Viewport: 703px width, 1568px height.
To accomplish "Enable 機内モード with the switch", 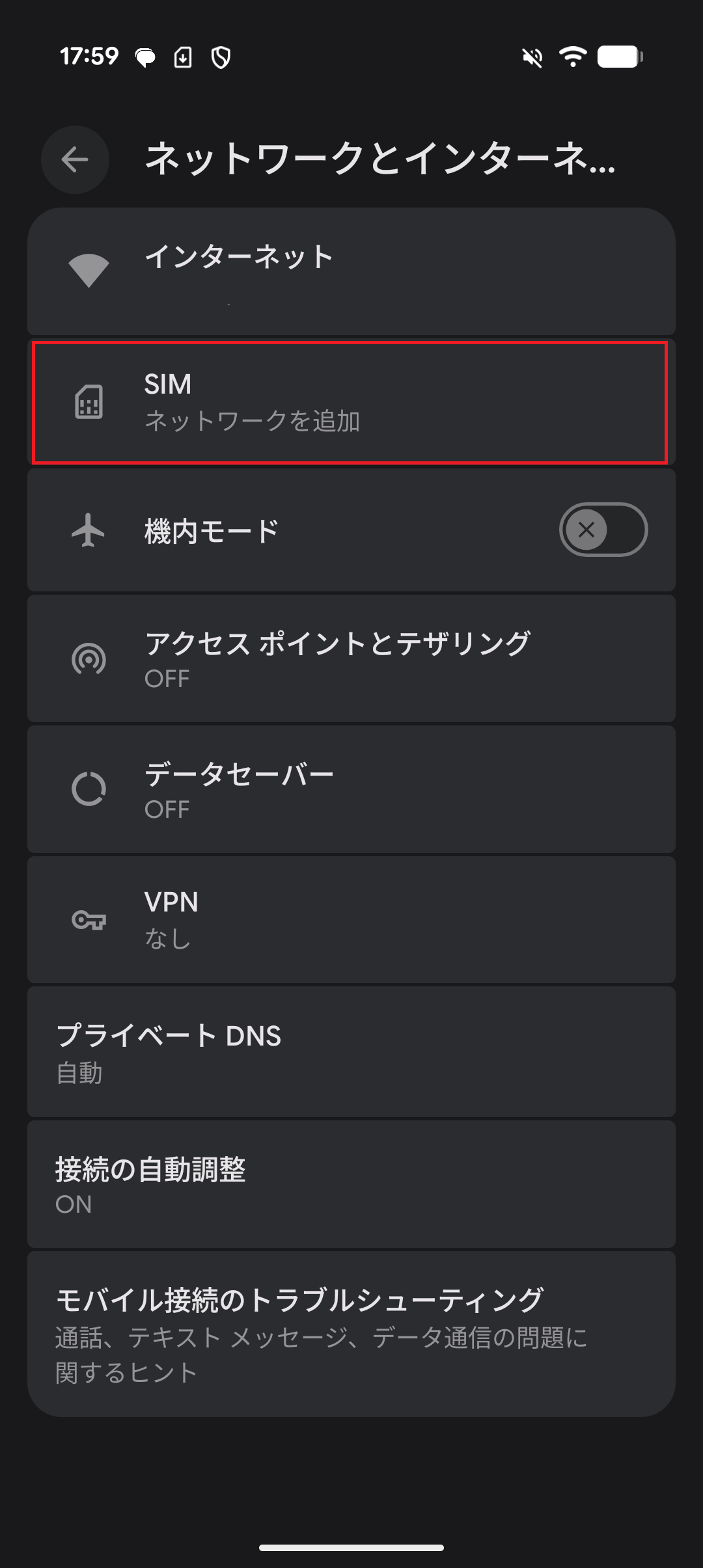I will (x=602, y=530).
